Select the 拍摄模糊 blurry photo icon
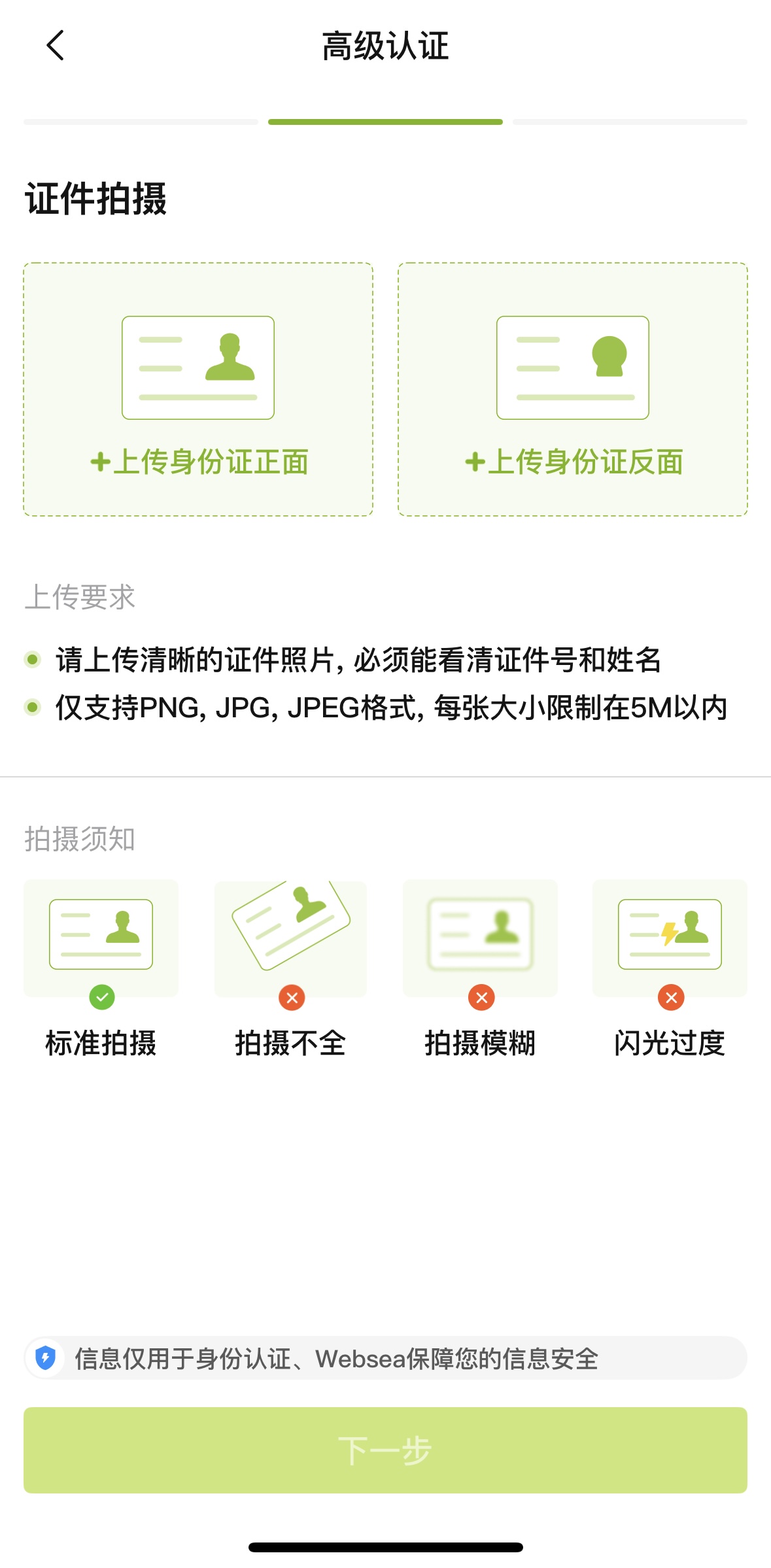This screenshot has width=771, height=1568. 479,934
